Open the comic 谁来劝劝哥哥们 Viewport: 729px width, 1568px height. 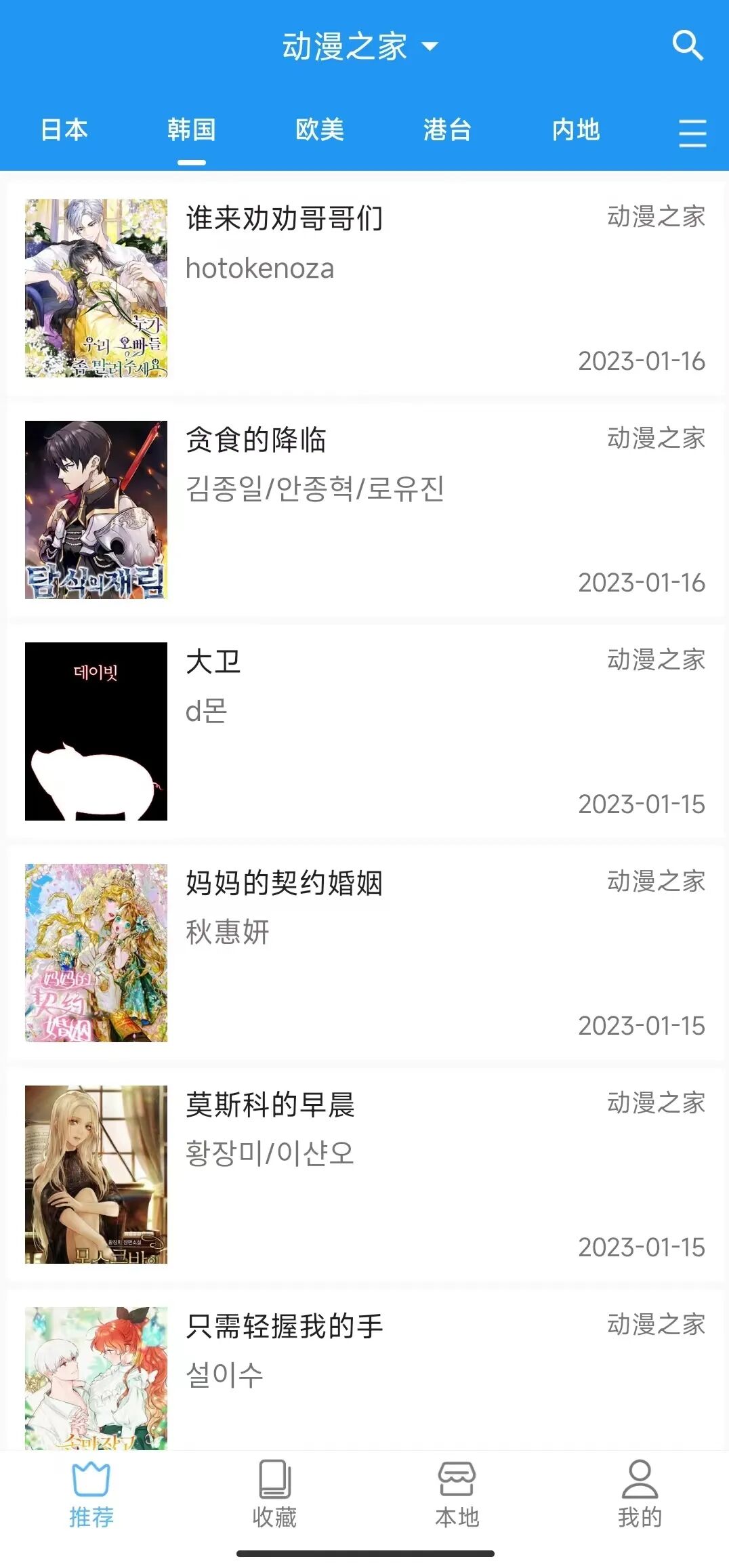tap(364, 288)
